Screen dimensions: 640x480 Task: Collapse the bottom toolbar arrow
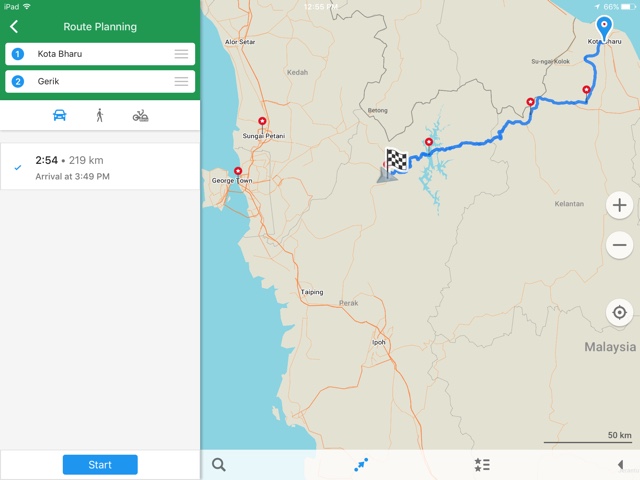tap(620, 464)
